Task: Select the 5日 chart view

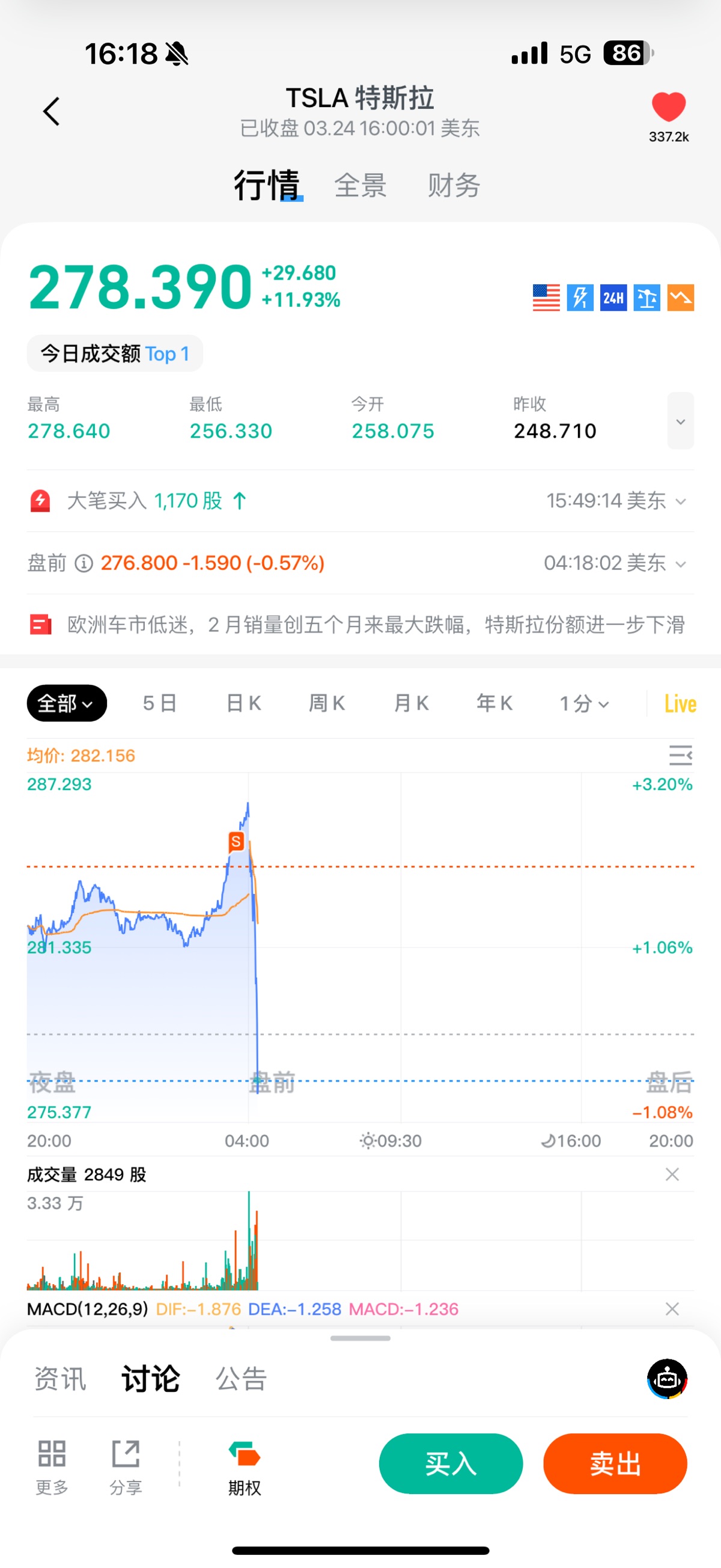Action: coord(159,703)
